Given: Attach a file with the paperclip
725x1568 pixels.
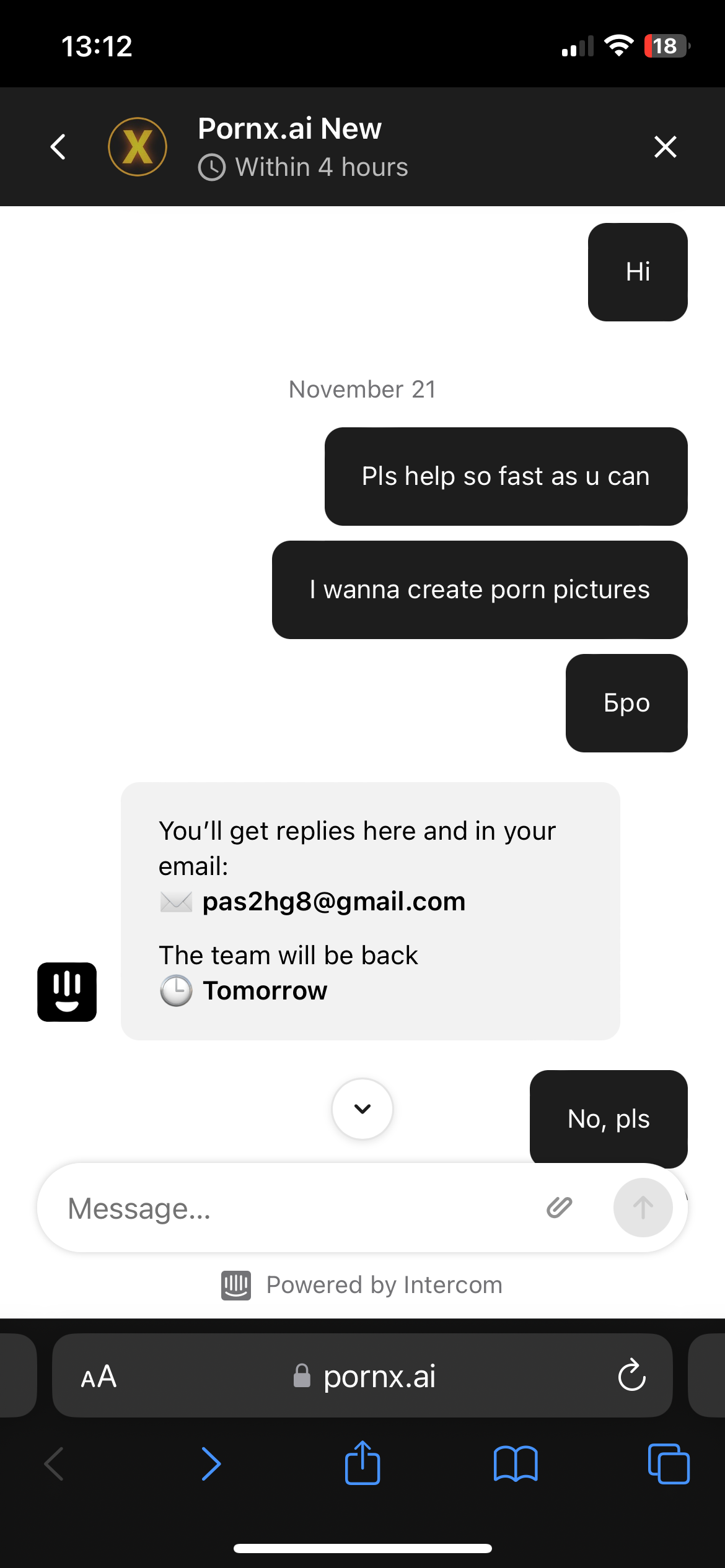Looking at the screenshot, I should click(x=559, y=1208).
